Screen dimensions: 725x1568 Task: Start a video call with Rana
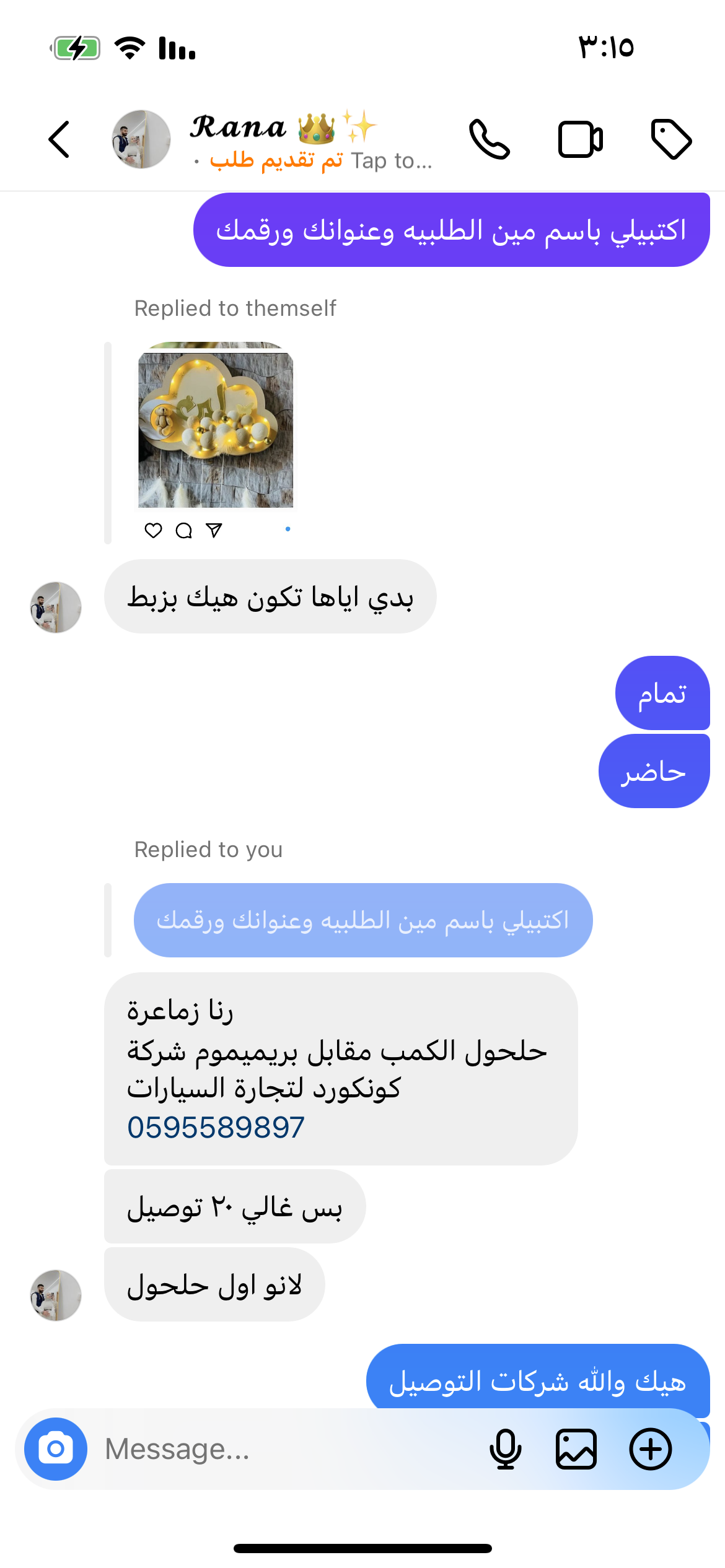[580, 139]
